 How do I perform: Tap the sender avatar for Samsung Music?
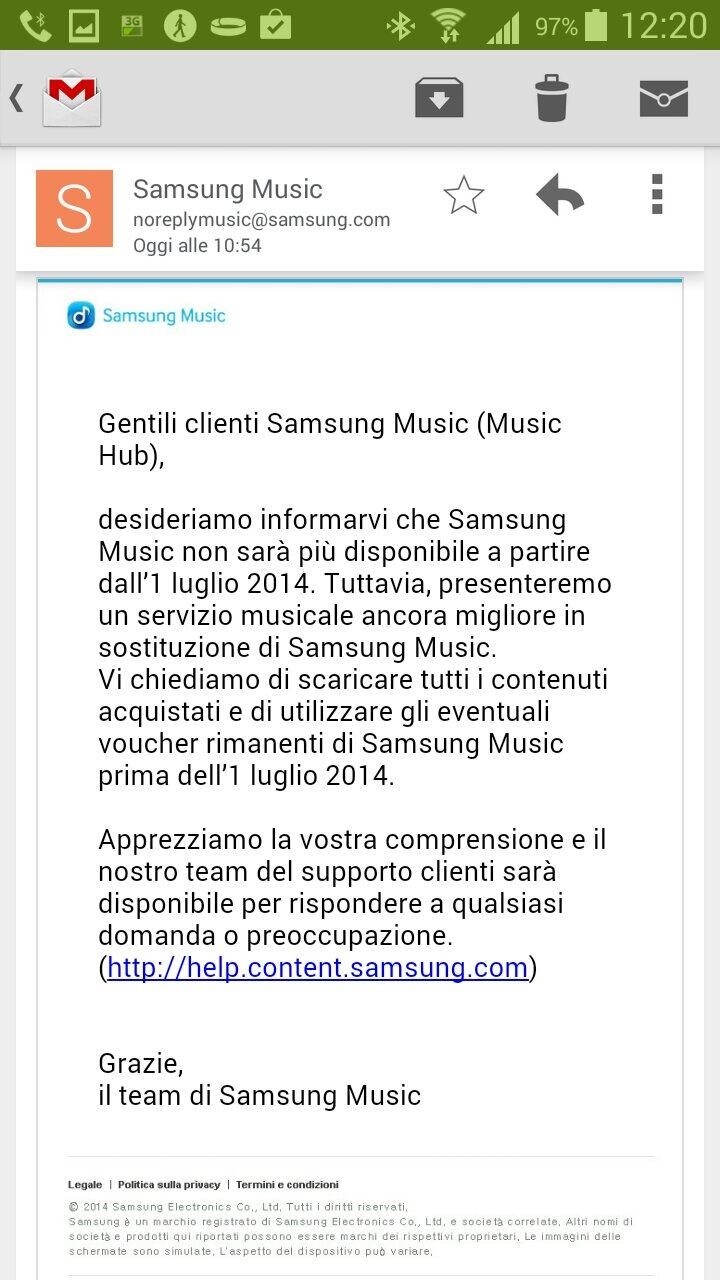pos(74,208)
